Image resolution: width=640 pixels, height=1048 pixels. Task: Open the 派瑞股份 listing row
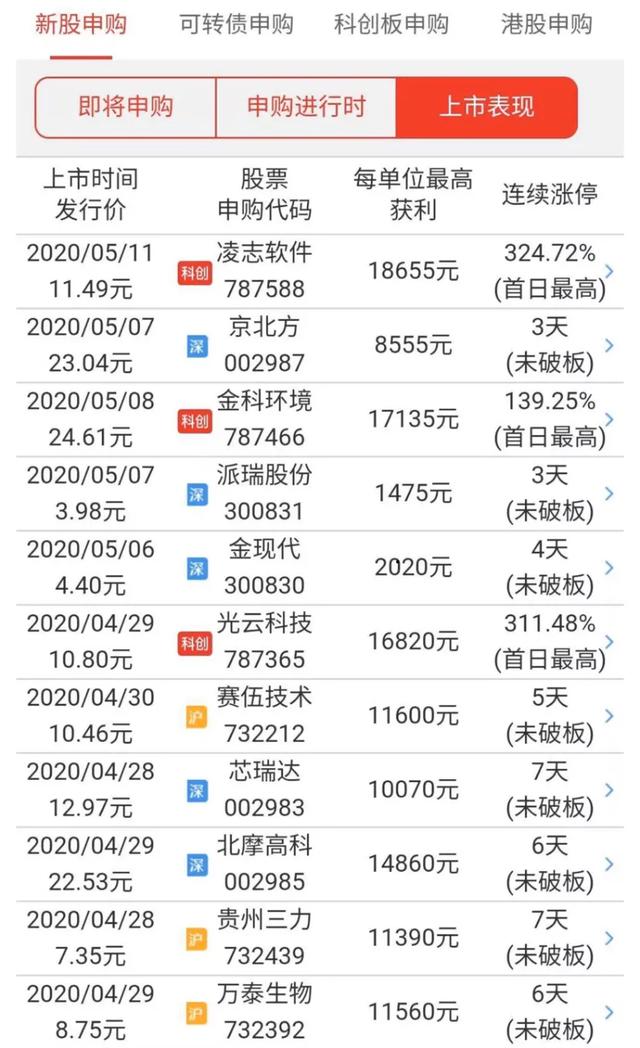click(x=320, y=494)
